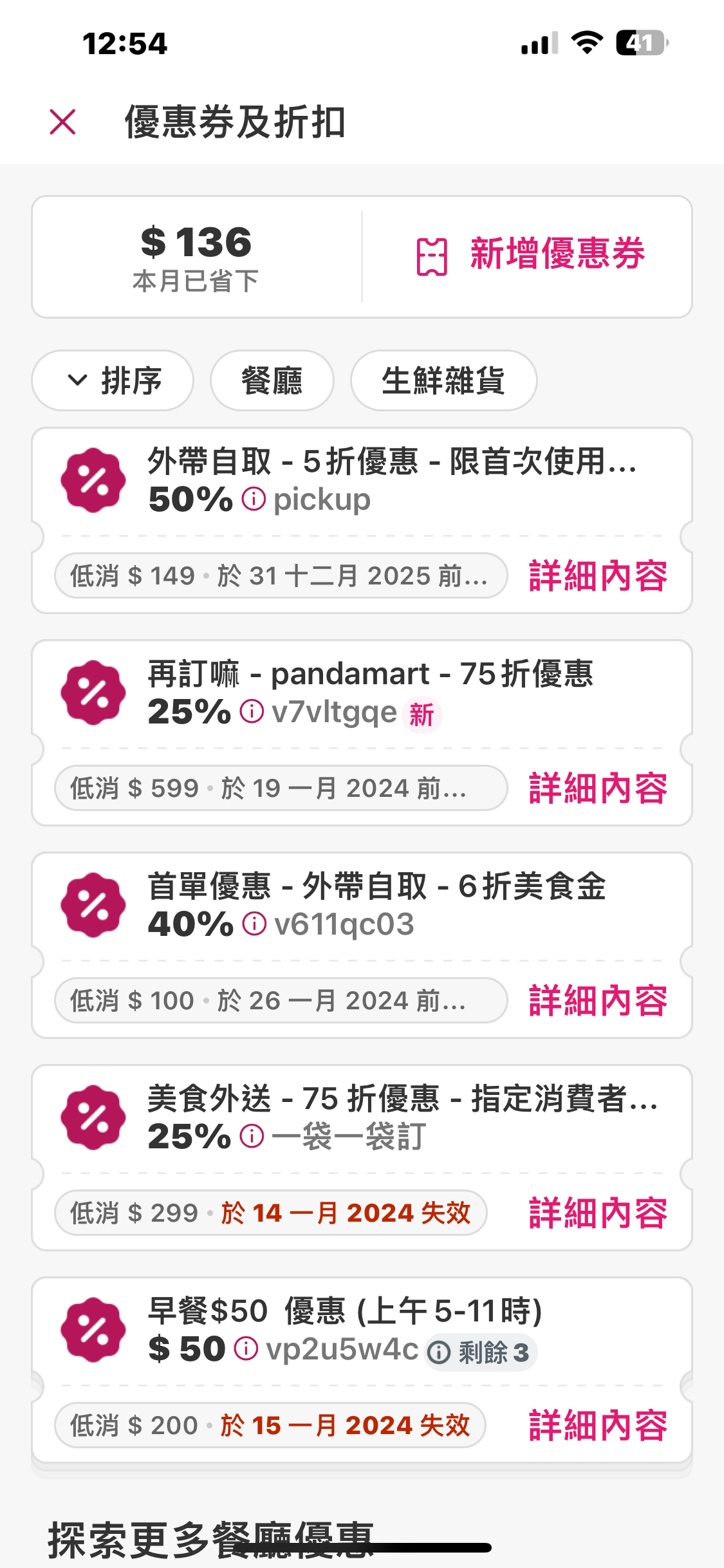Select the 首單優惠 6 折美食金 coupon card

(362, 945)
